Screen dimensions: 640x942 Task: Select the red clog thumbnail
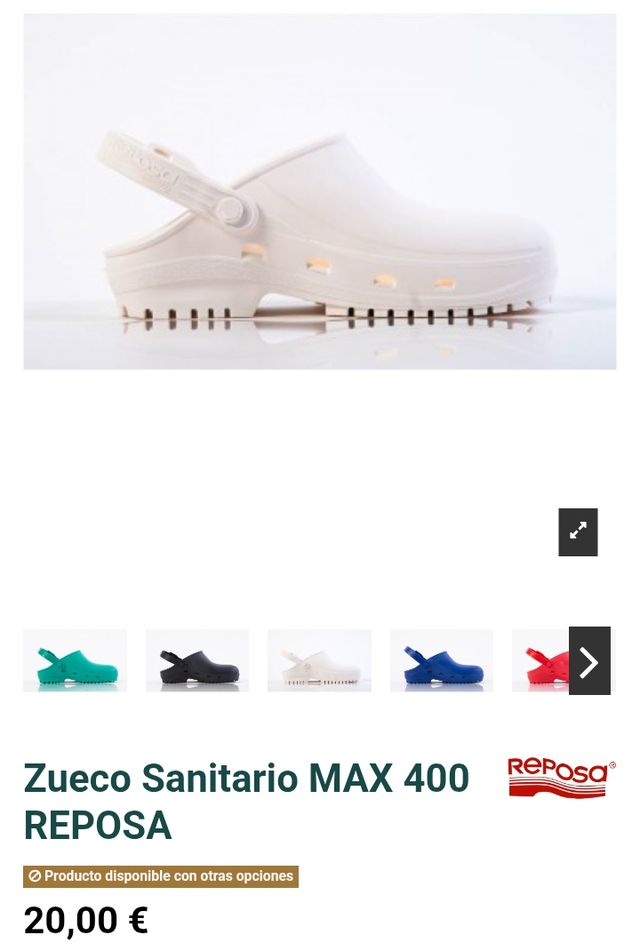540,661
